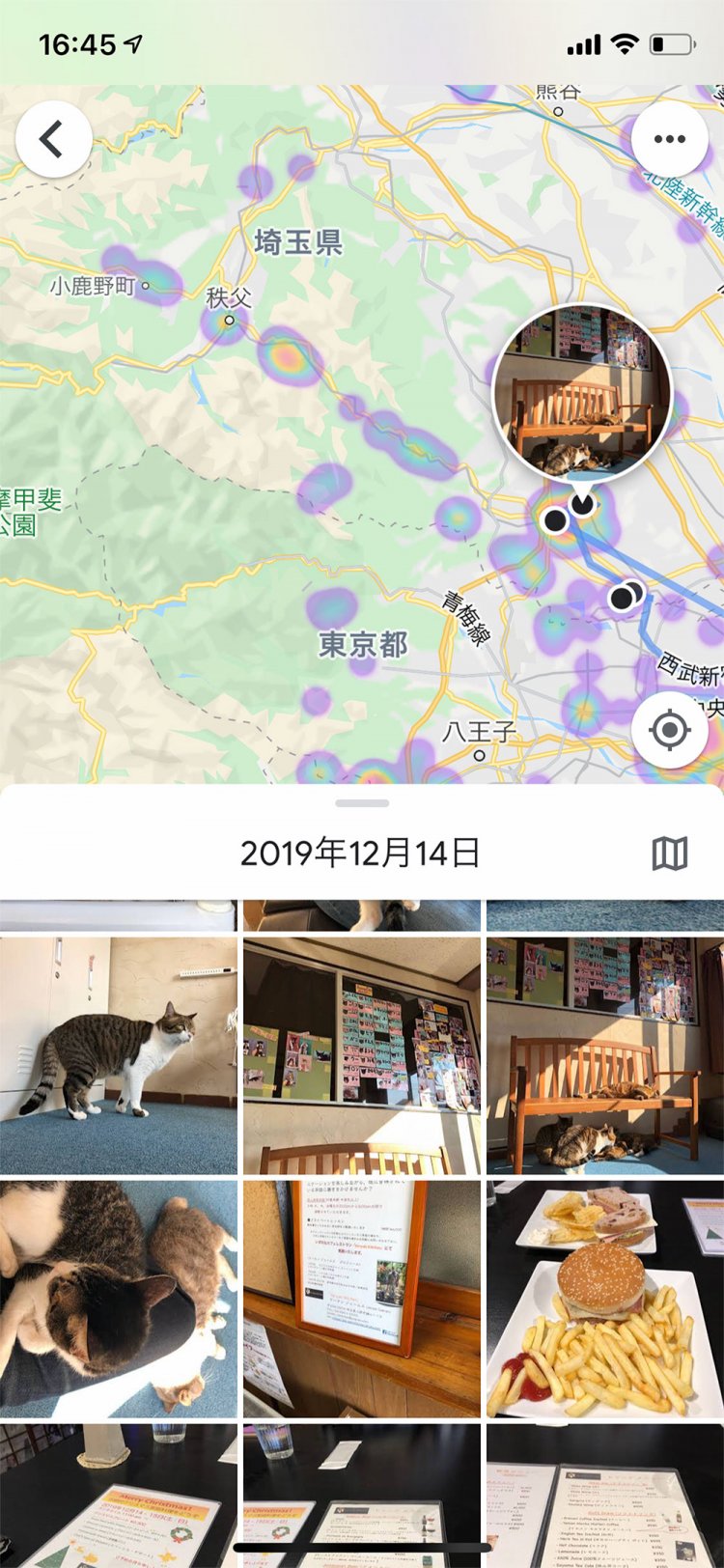Open the more options ellipsis menu
This screenshot has width=724, height=1568.
[670, 138]
